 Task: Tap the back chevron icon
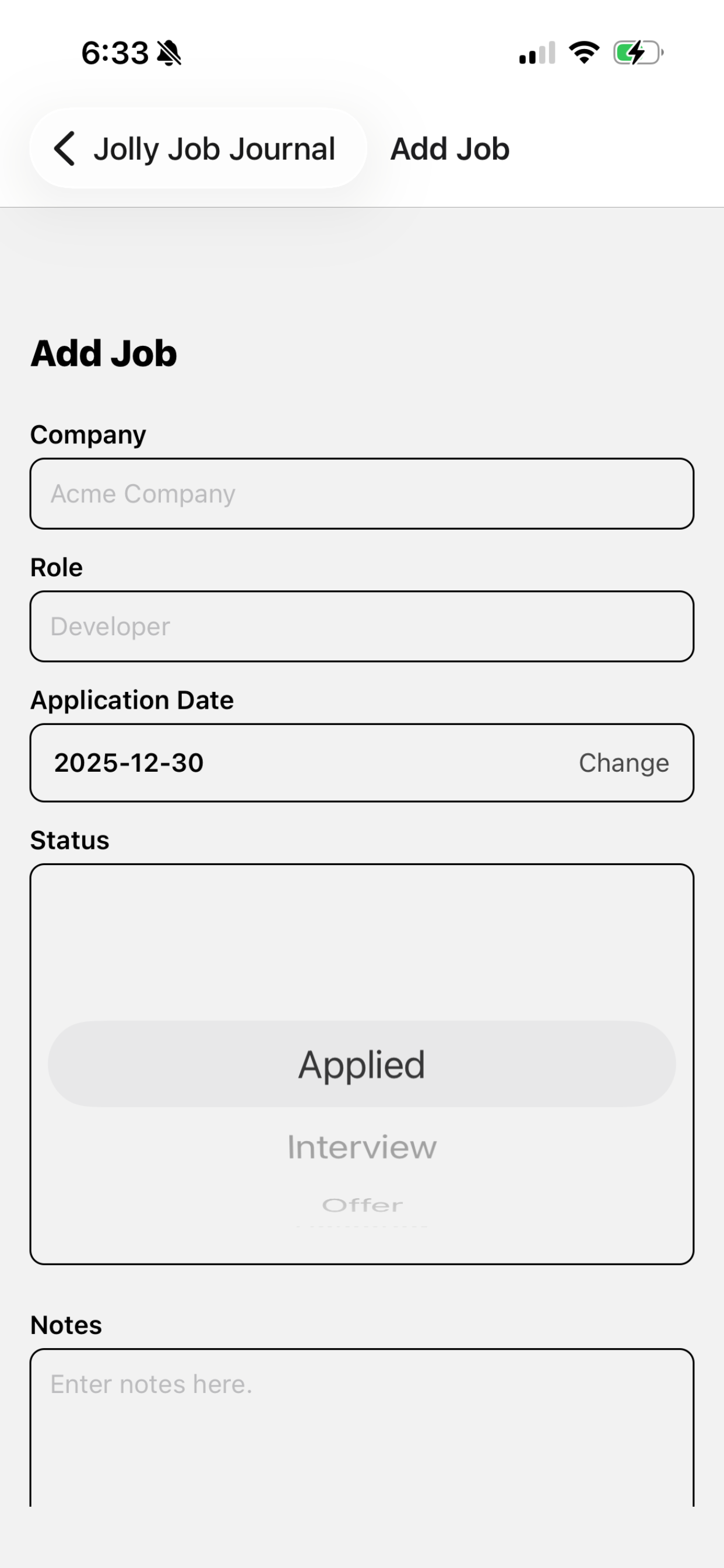click(x=65, y=148)
